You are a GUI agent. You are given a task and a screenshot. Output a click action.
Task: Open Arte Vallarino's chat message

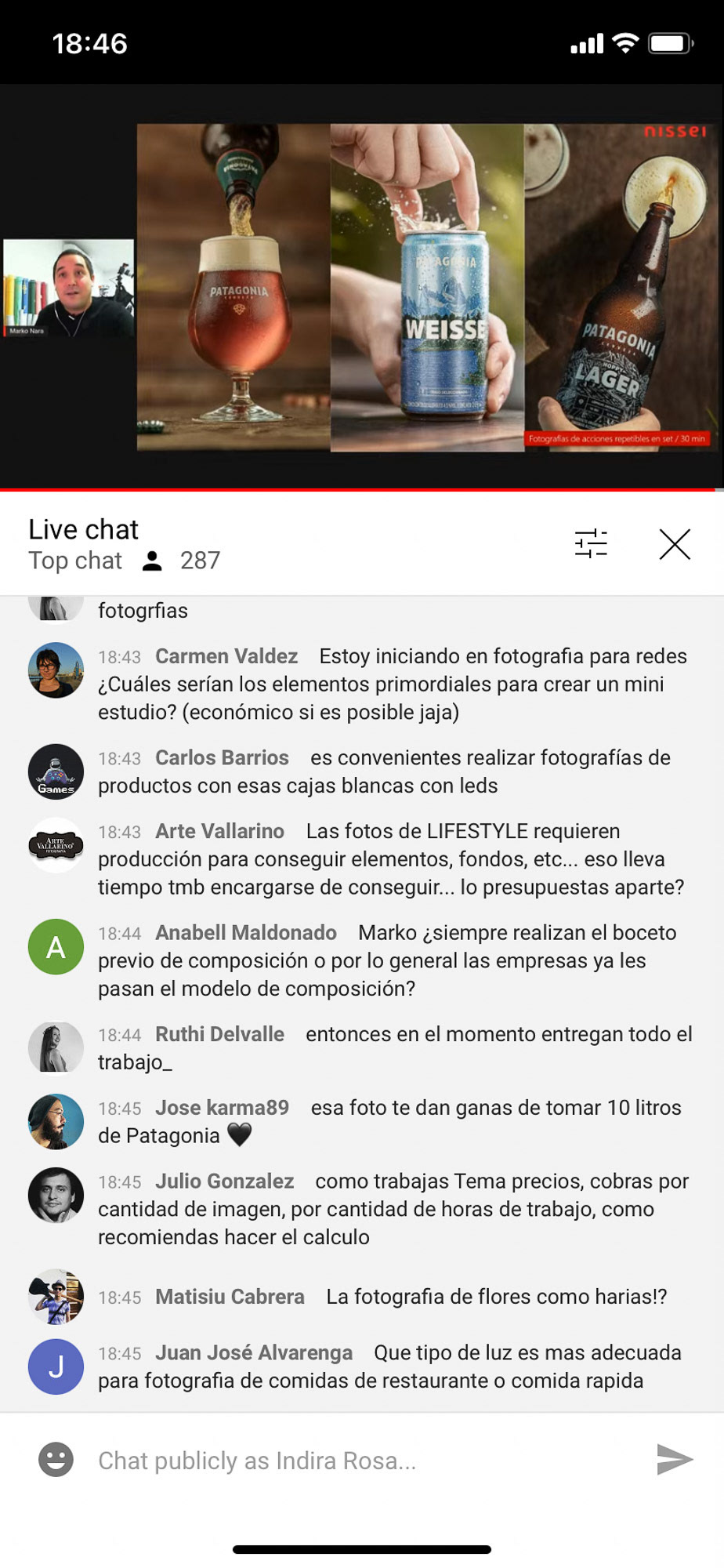coord(392,859)
